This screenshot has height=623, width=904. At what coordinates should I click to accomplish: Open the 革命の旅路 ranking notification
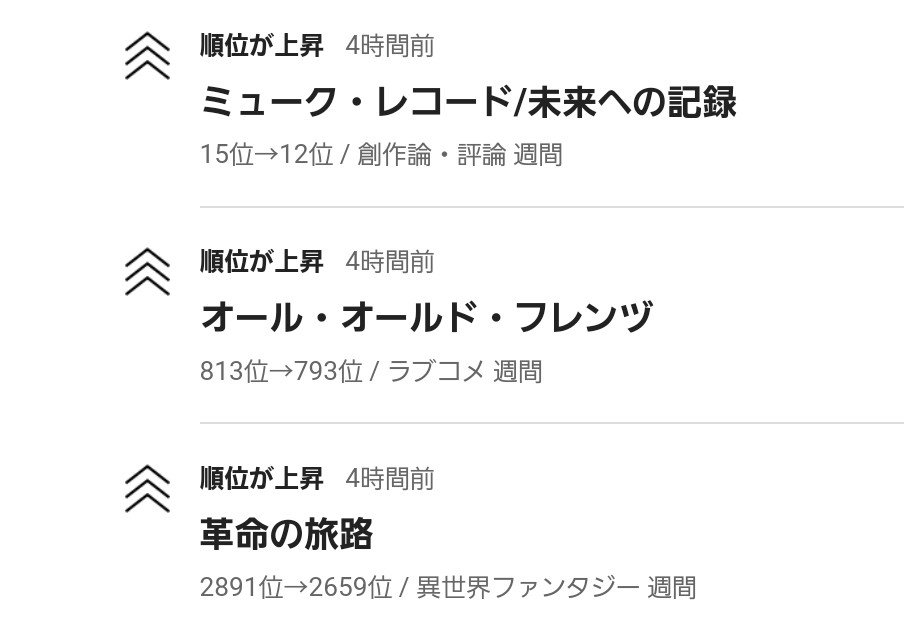pos(287,535)
